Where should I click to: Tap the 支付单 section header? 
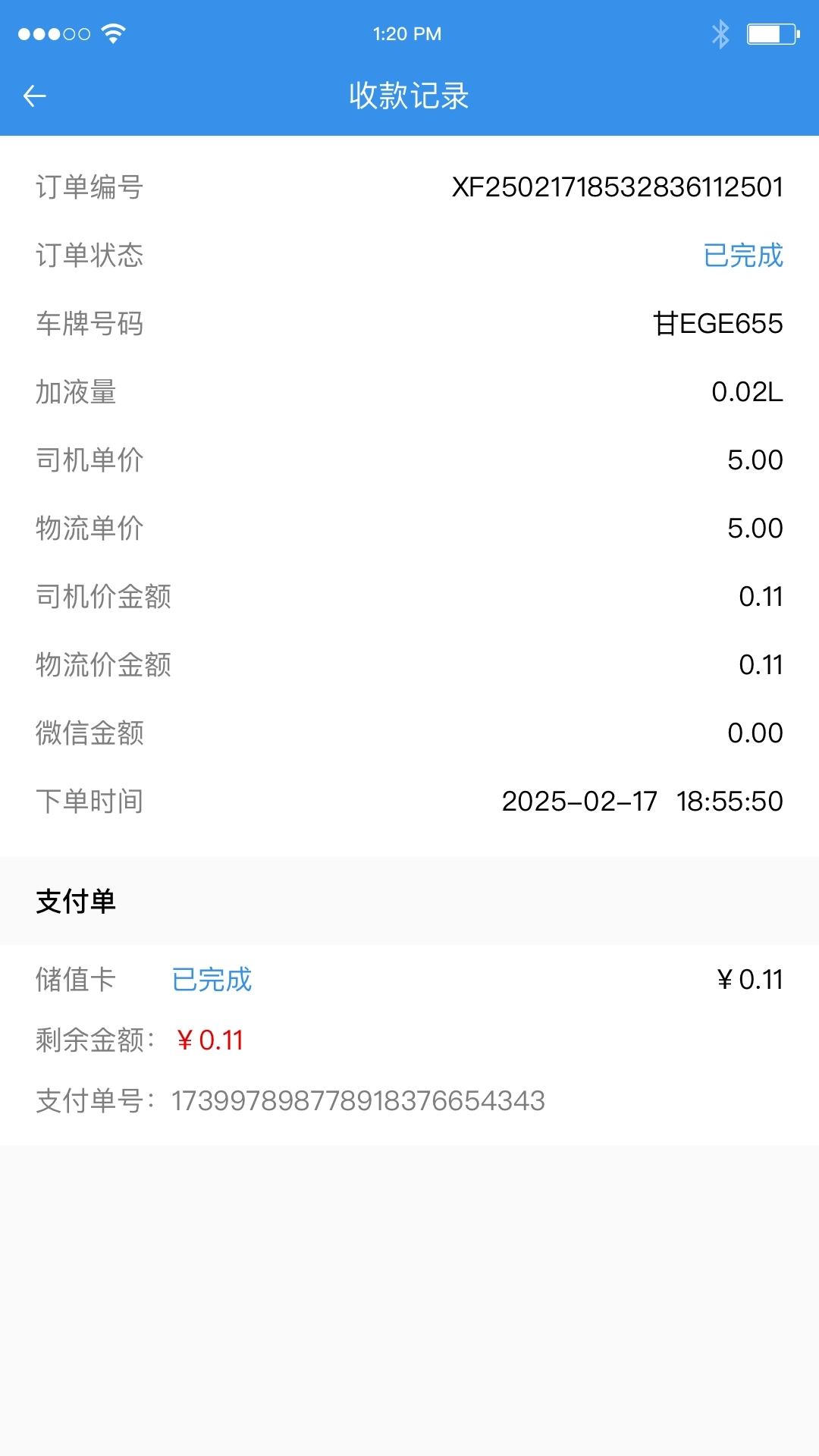[76, 902]
